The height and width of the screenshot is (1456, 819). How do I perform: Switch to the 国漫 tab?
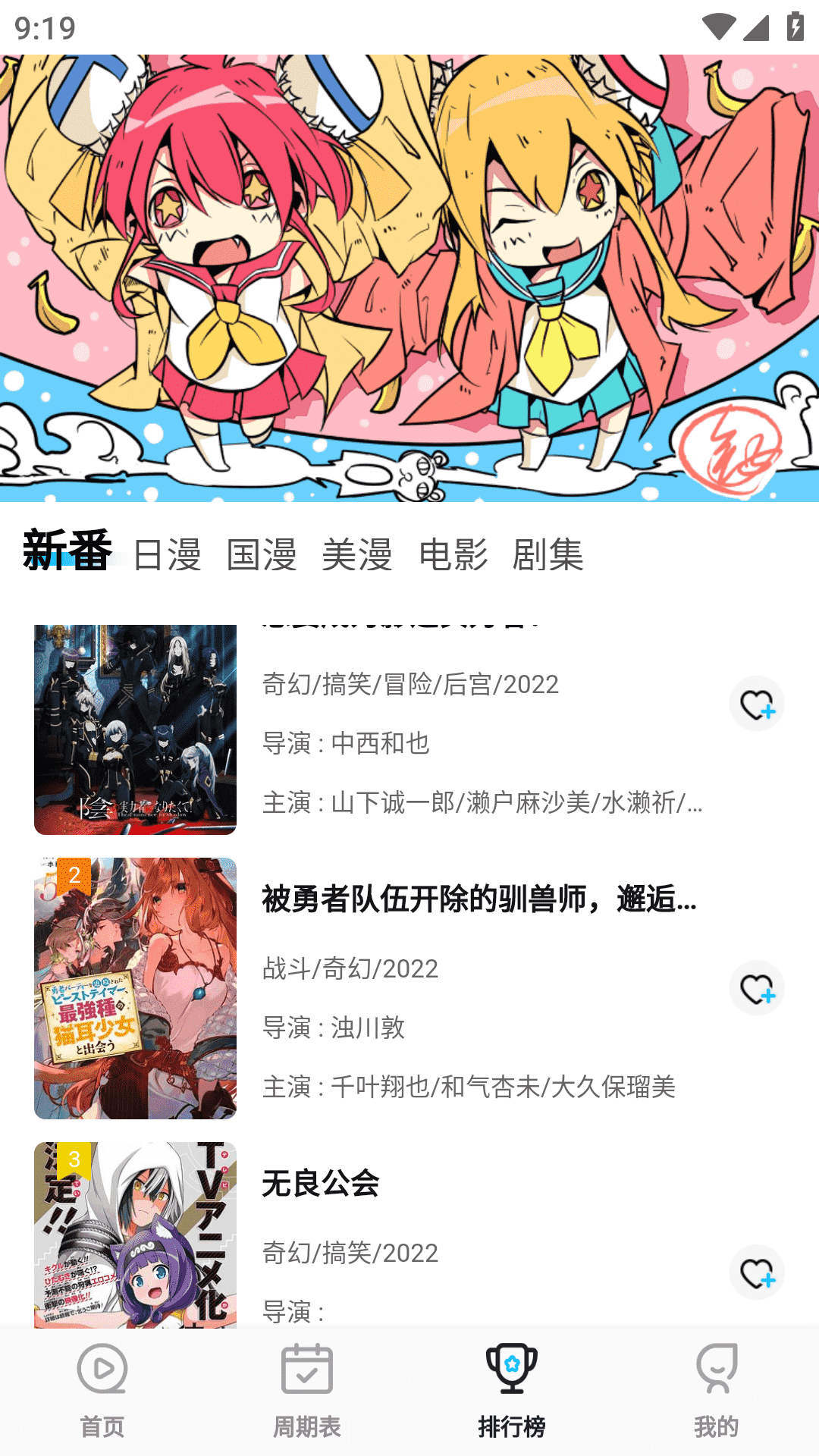coord(262,554)
